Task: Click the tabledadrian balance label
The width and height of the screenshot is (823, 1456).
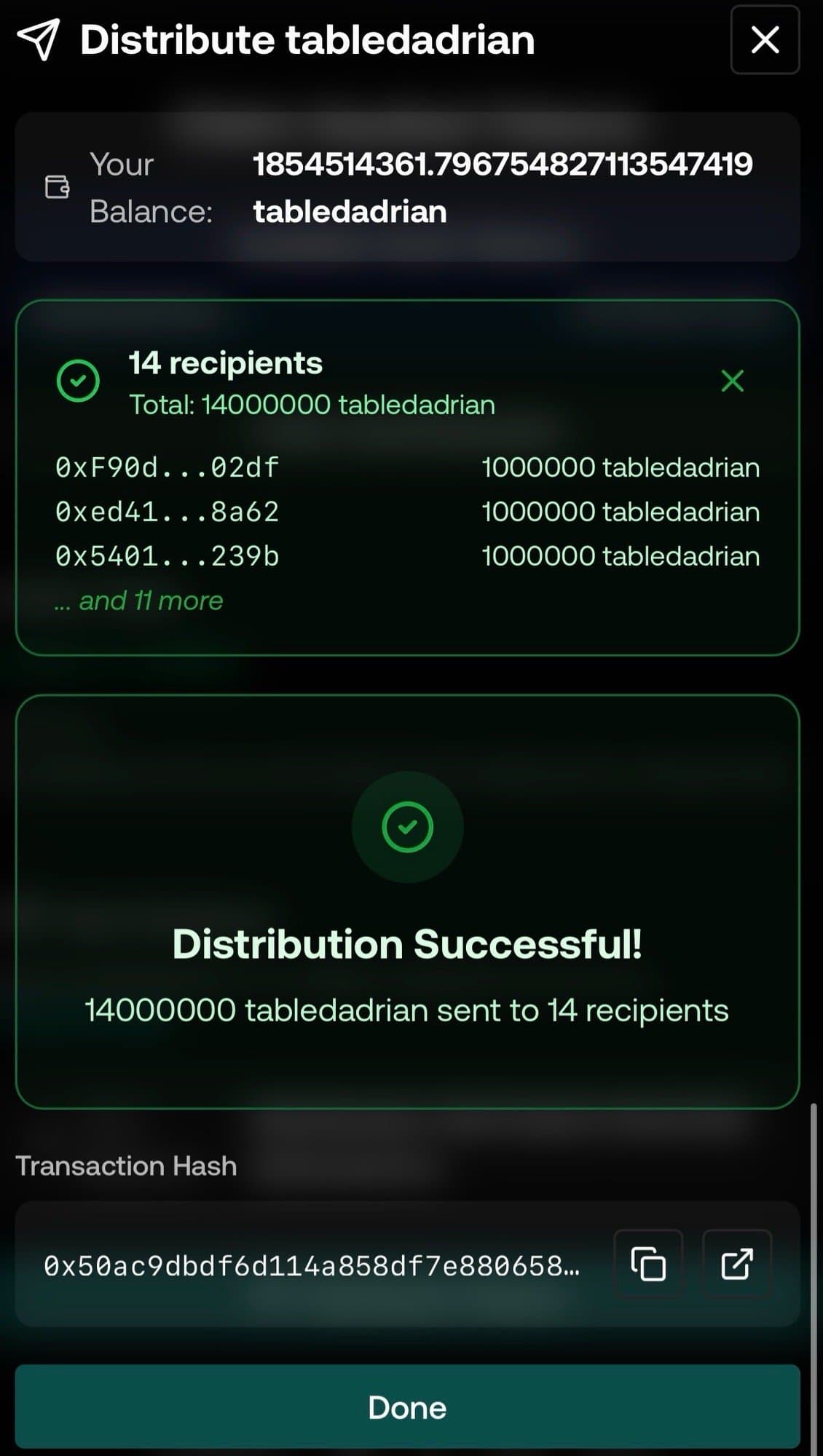Action: pos(350,212)
